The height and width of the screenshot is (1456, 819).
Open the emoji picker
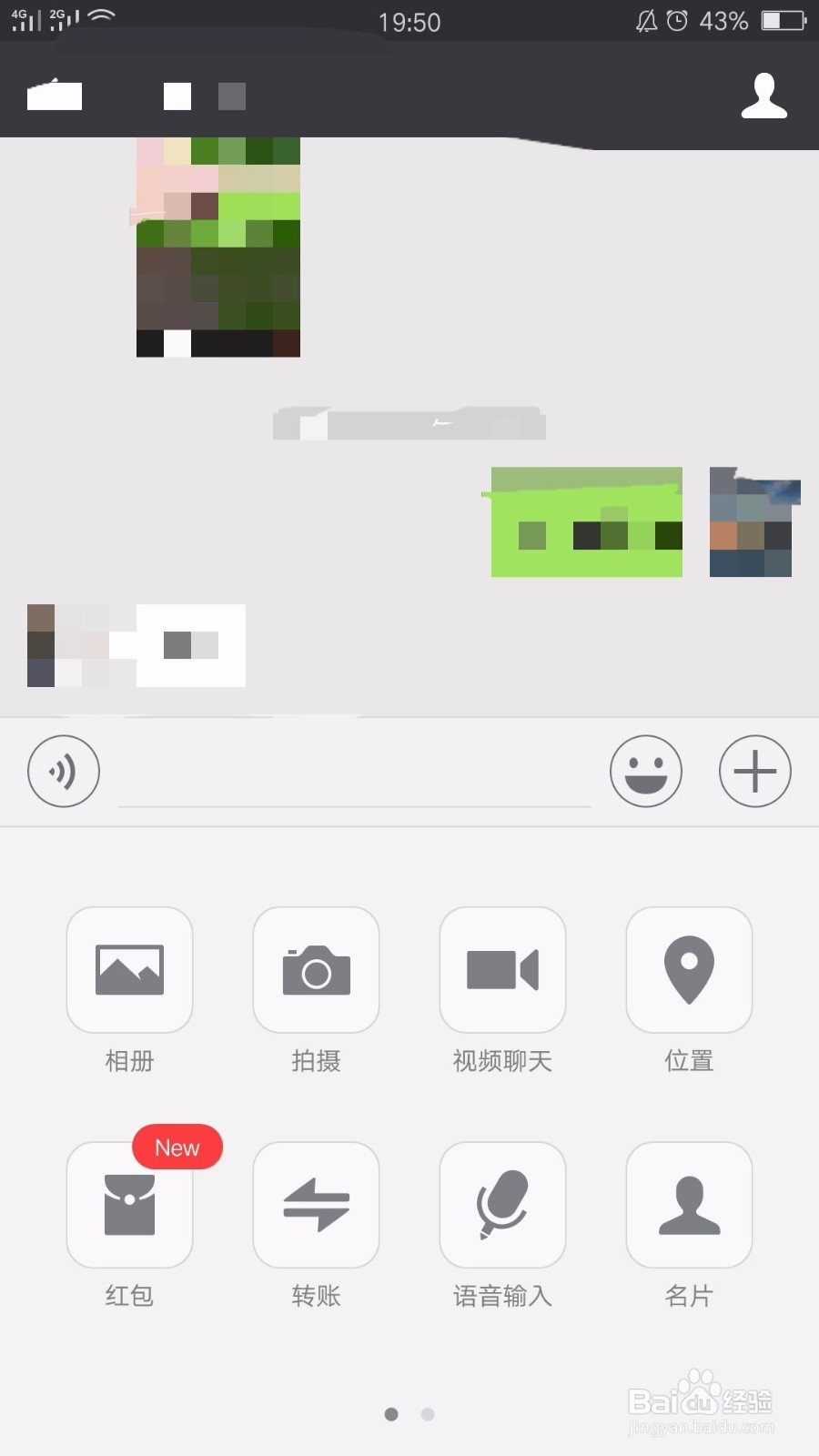coord(646,771)
